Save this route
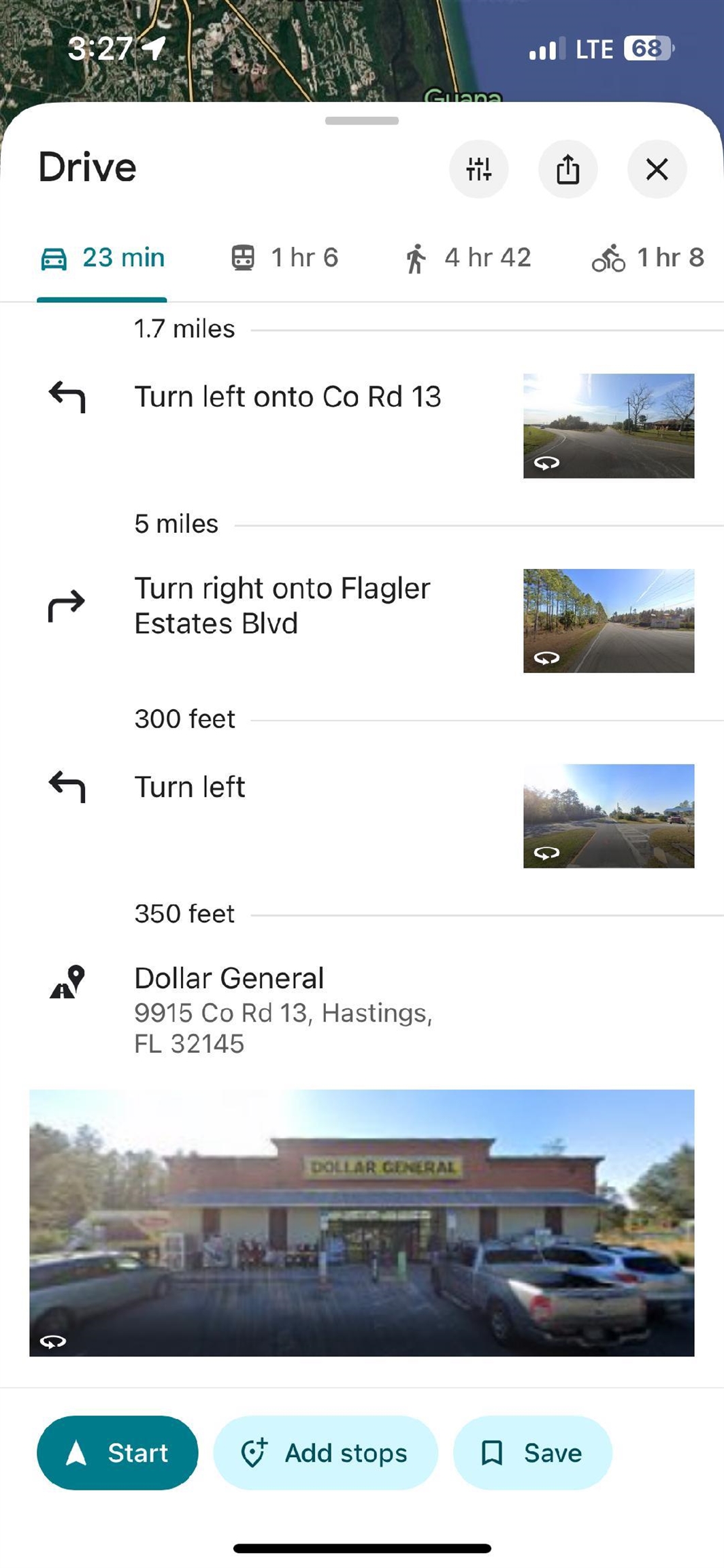 532,1452
